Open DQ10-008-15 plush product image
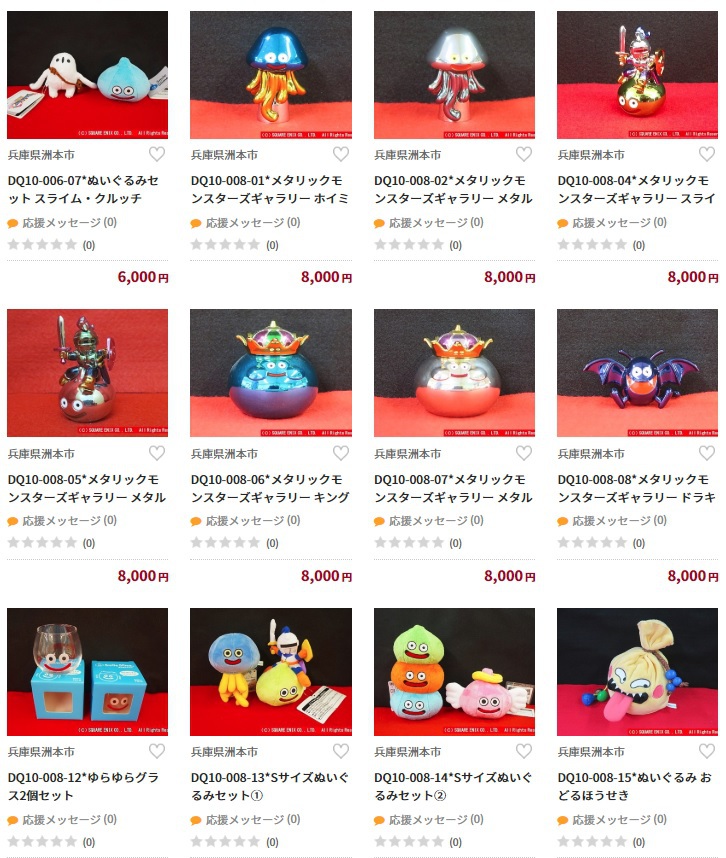The image size is (726, 858). click(637, 672)
